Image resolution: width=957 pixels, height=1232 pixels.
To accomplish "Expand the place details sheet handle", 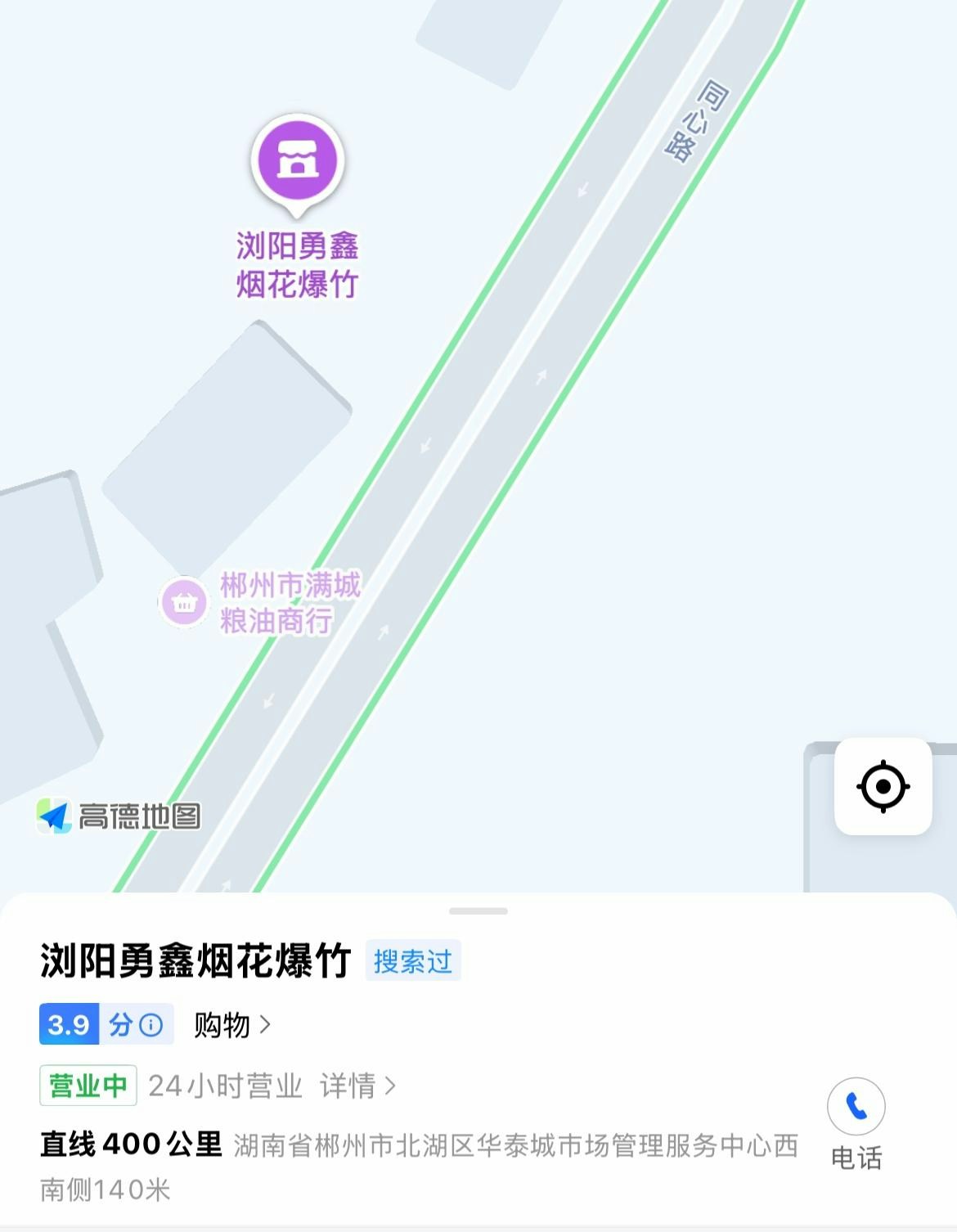I will point(478,911).
